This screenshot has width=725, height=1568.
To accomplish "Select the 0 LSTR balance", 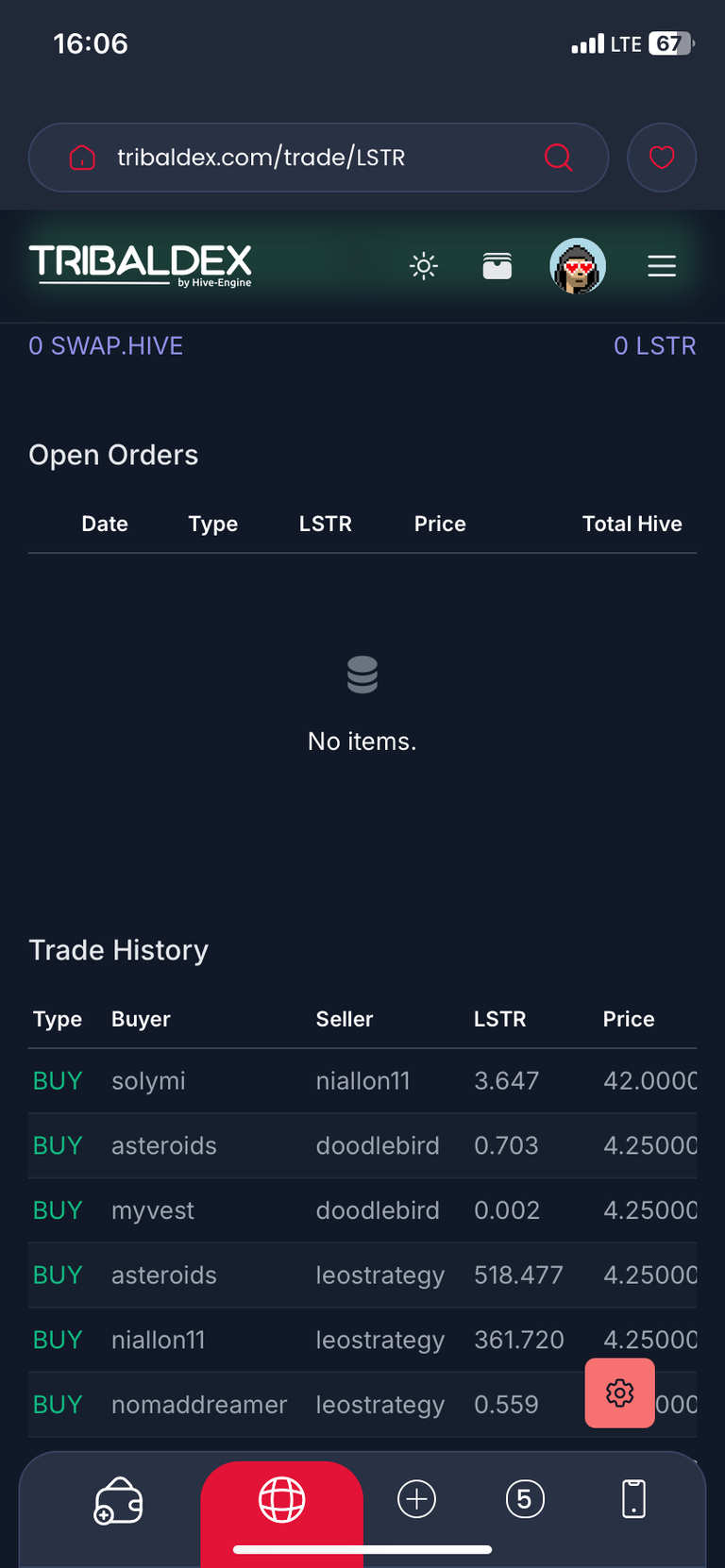I will coord(655,346).
